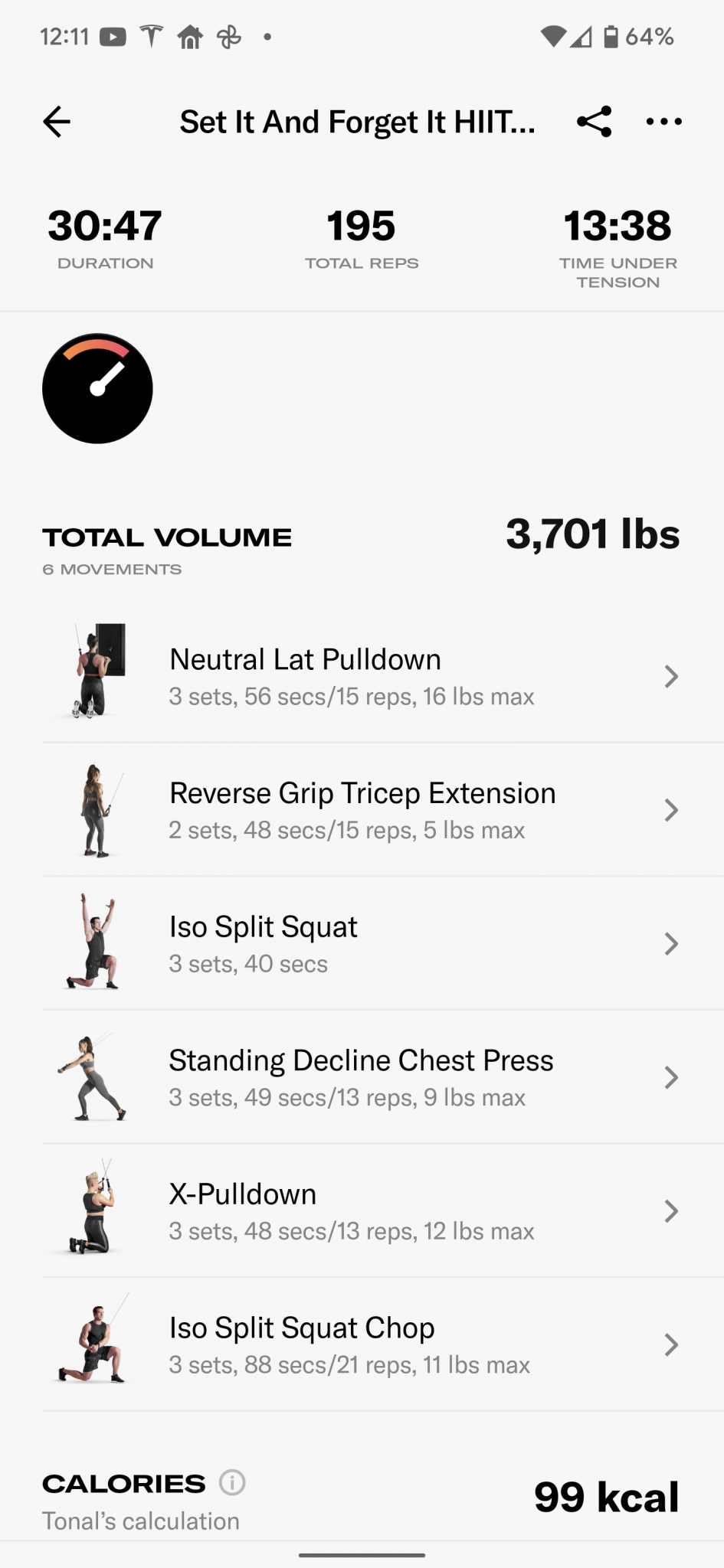
Task: Go back using the arrow icon
Action: tap(57, 122)
